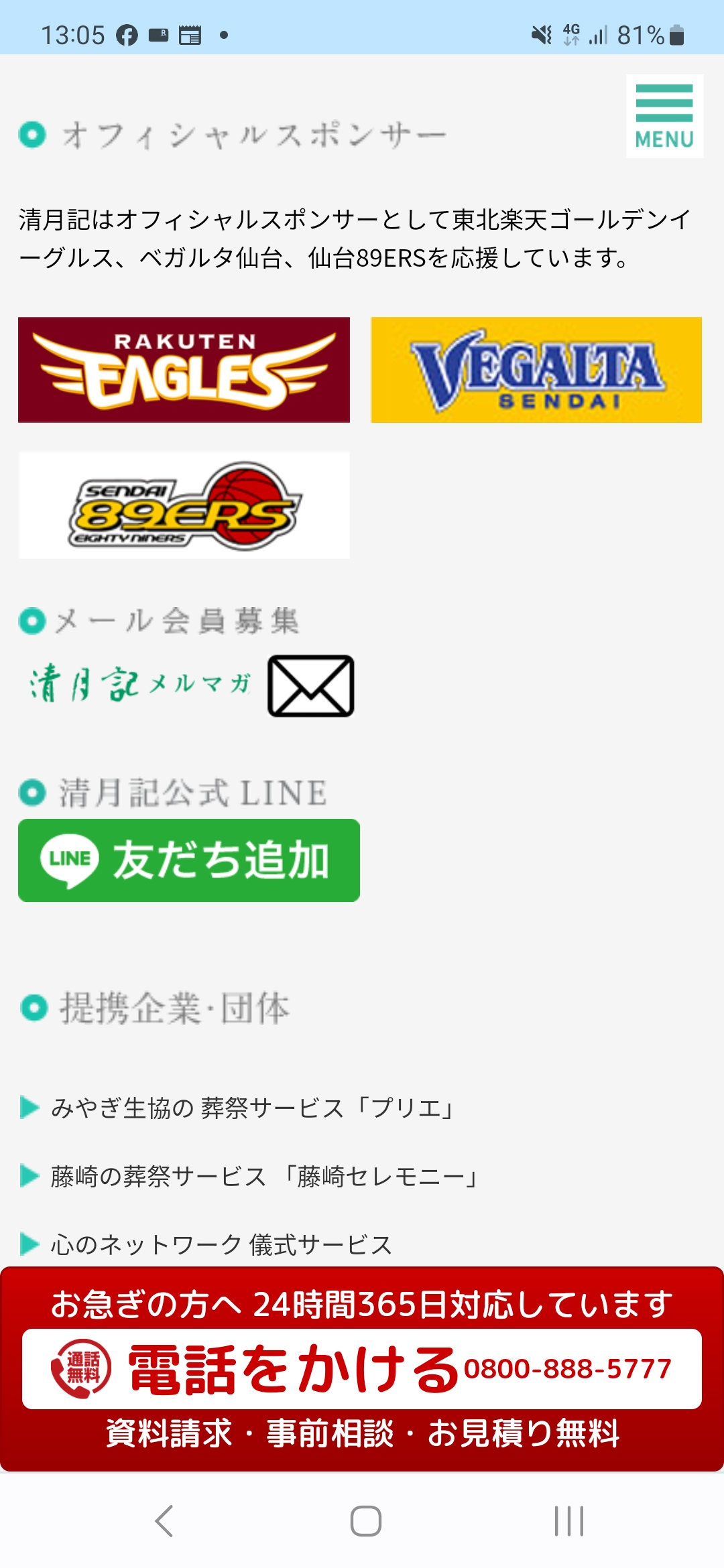Screen dimensions: 724x1568
Task: Open the Sendai 89ERS sponsor banner
Action: 184,505
